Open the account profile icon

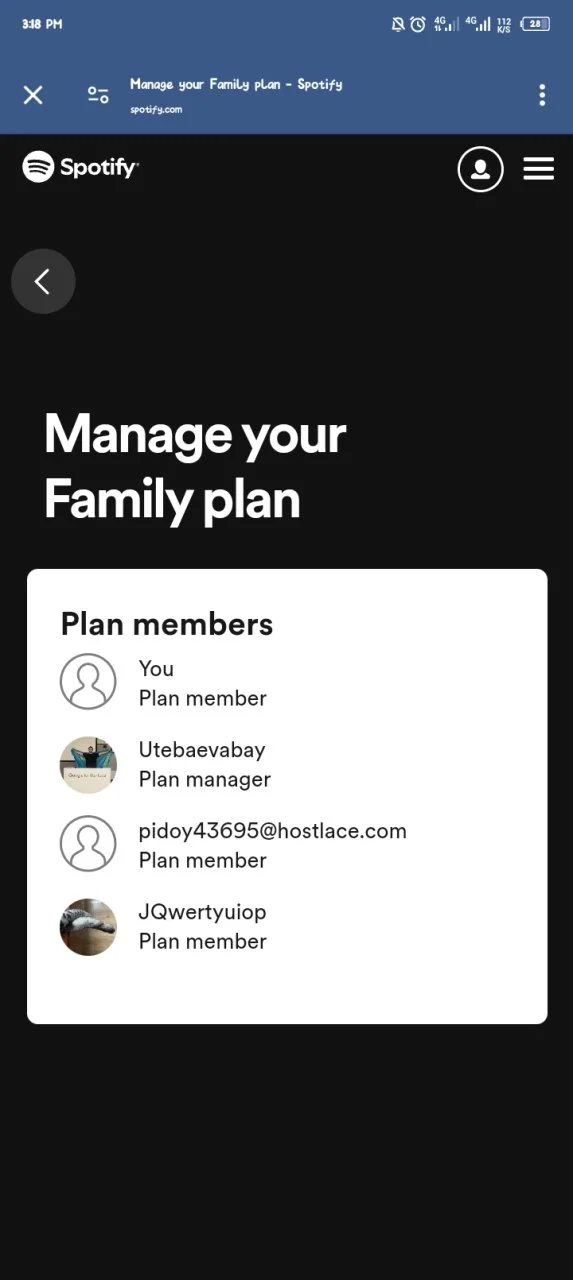click(480, 169)
